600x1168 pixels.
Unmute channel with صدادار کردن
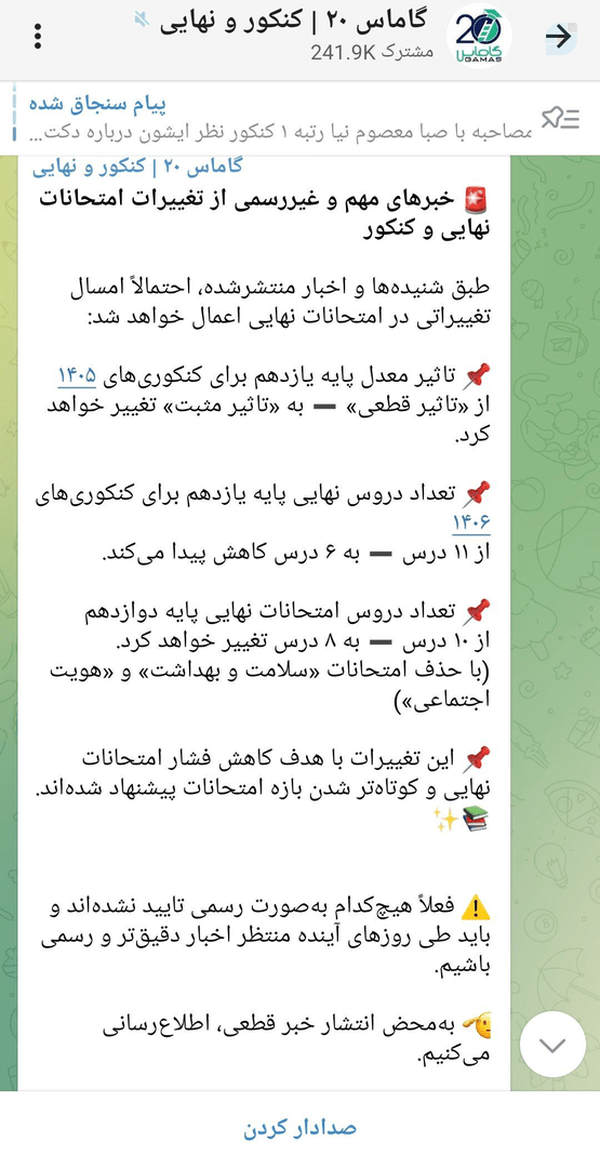coord(300,1128)
